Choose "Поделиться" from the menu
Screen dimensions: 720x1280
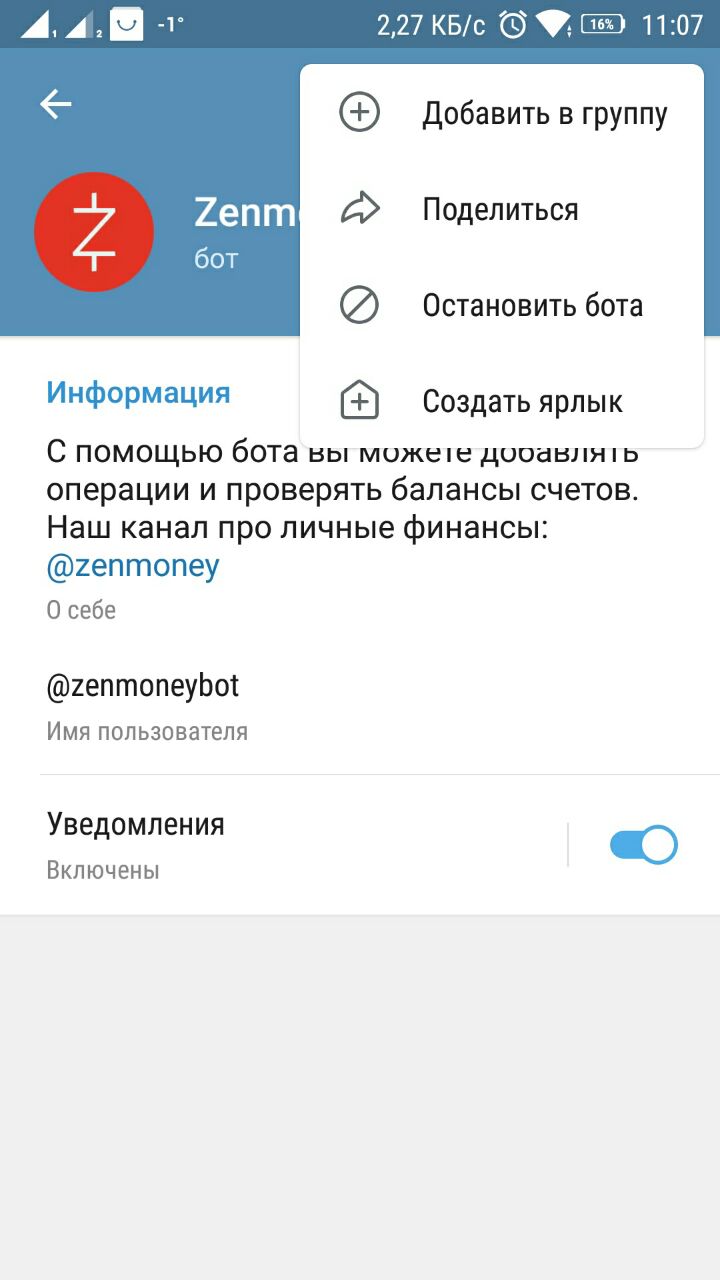point(502,209)
